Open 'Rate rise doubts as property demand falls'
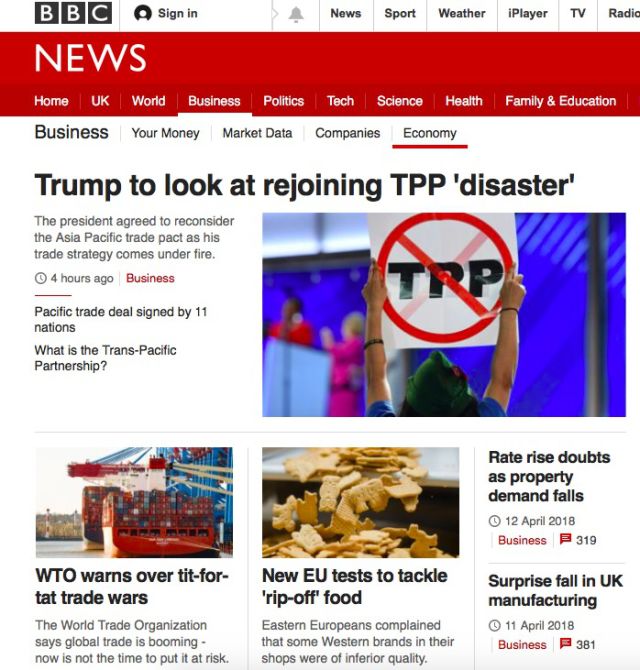Screen dimensions: 640x670 pyautogui.click(x=548, y=476)
